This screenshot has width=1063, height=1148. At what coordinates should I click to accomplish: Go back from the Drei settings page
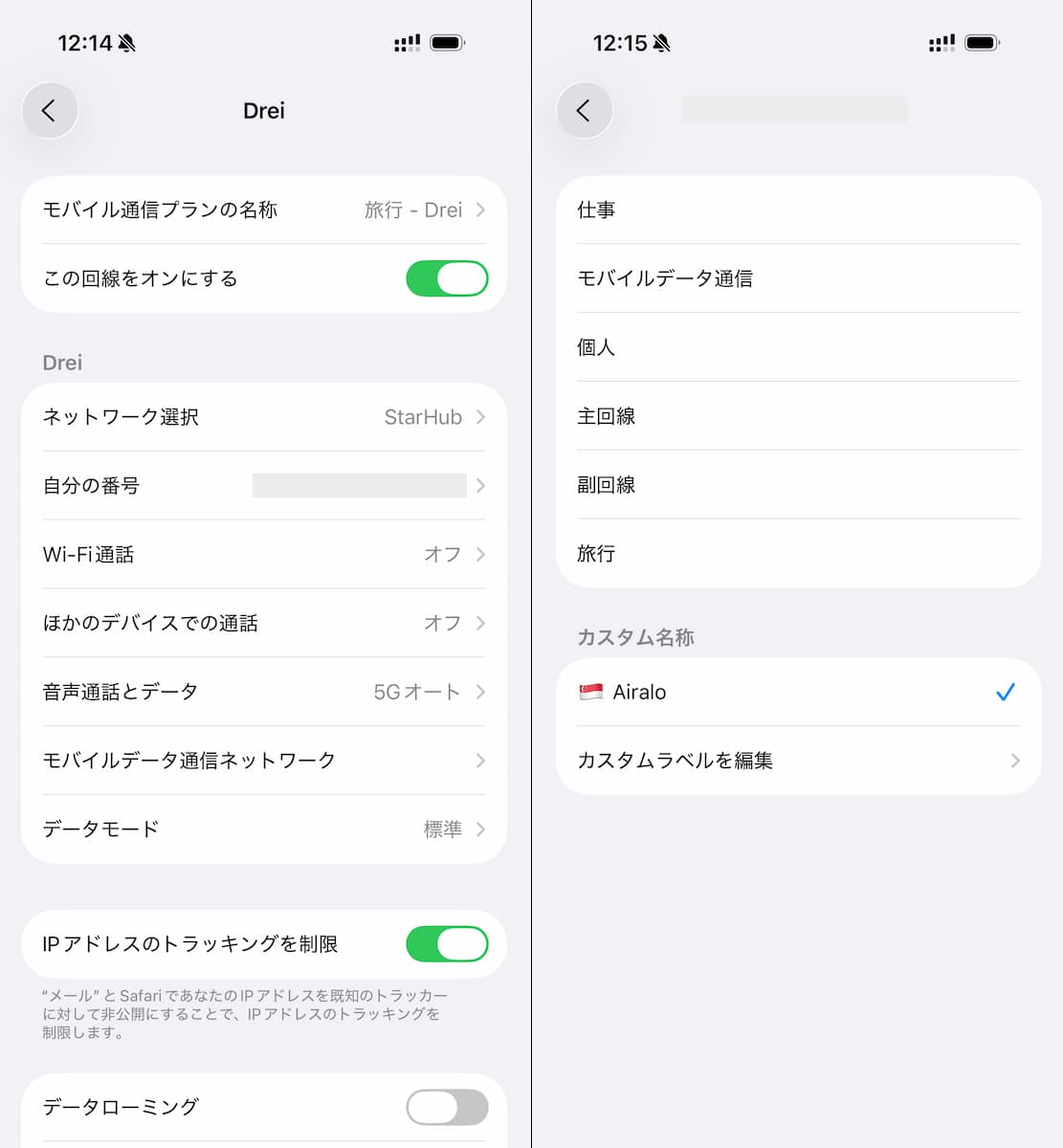tap(50, 111)
